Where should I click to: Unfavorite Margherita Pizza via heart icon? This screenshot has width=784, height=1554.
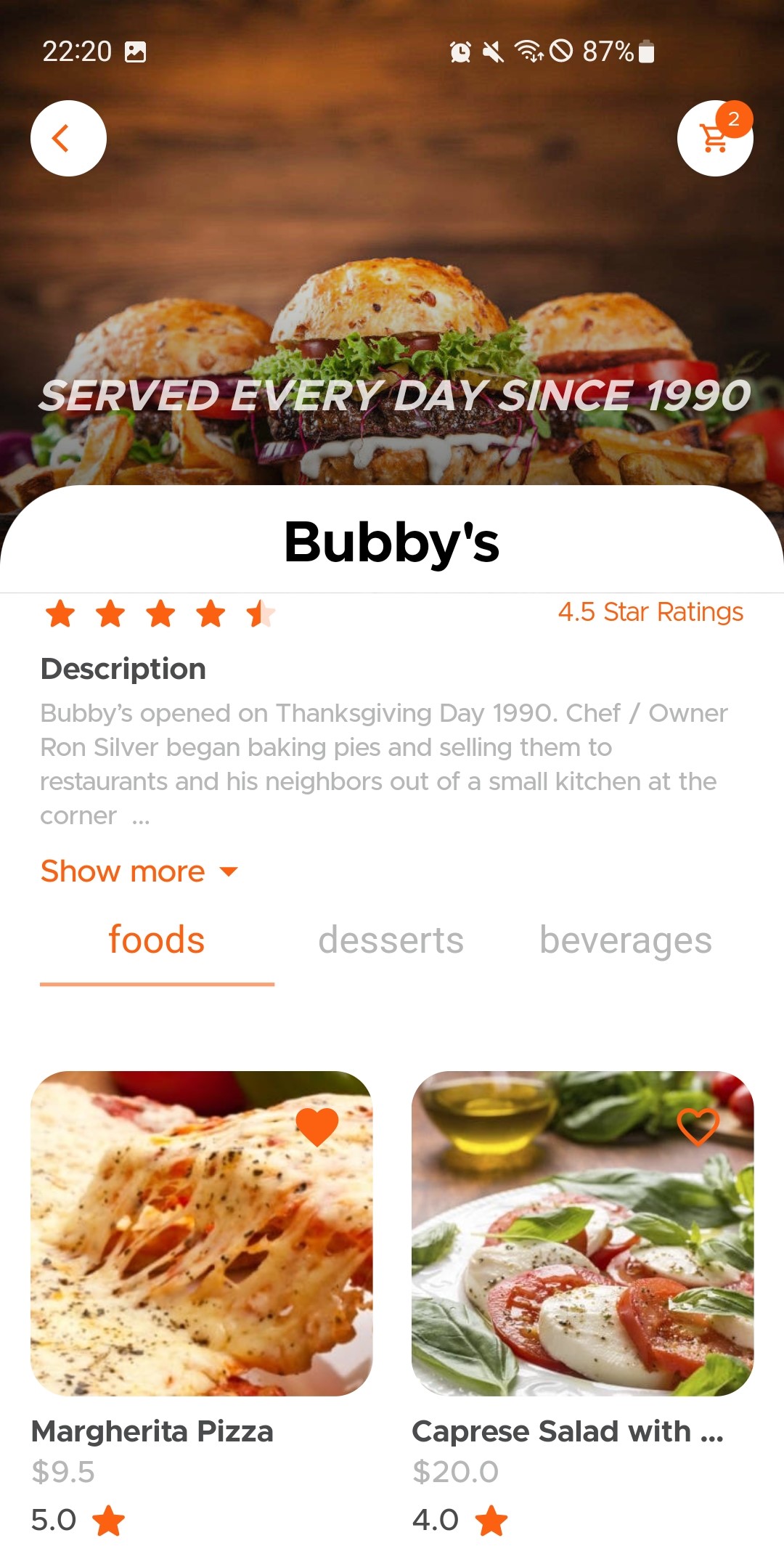coord(317,1126)
